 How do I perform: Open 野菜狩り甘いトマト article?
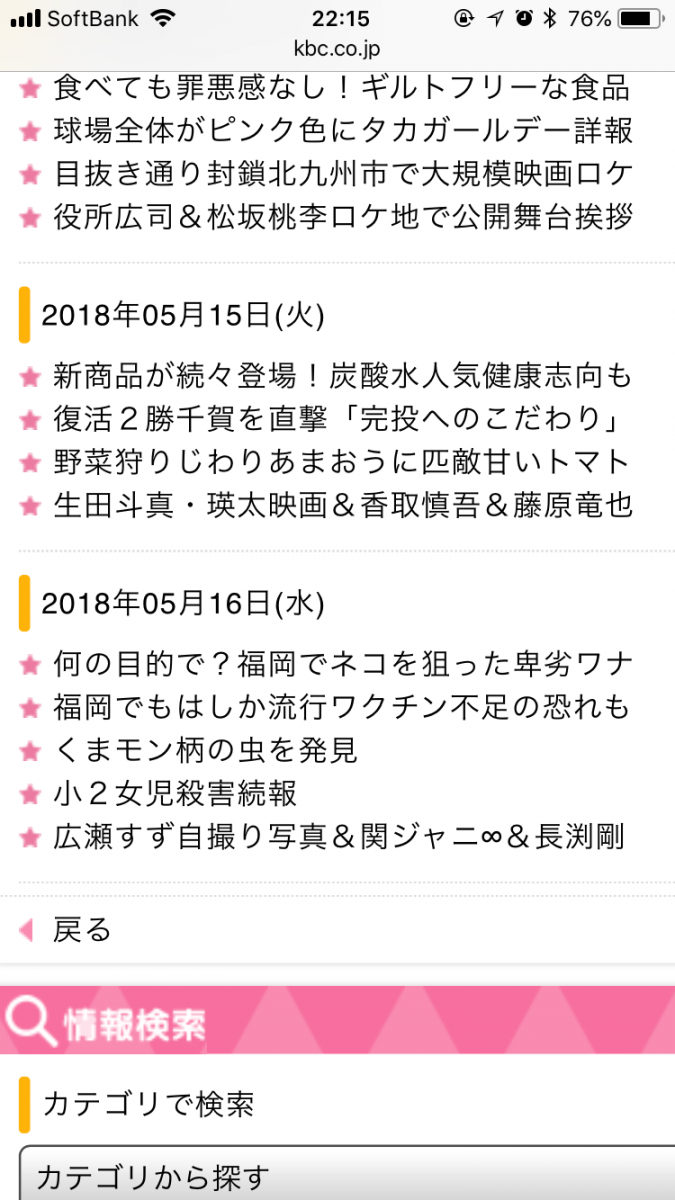340,462
